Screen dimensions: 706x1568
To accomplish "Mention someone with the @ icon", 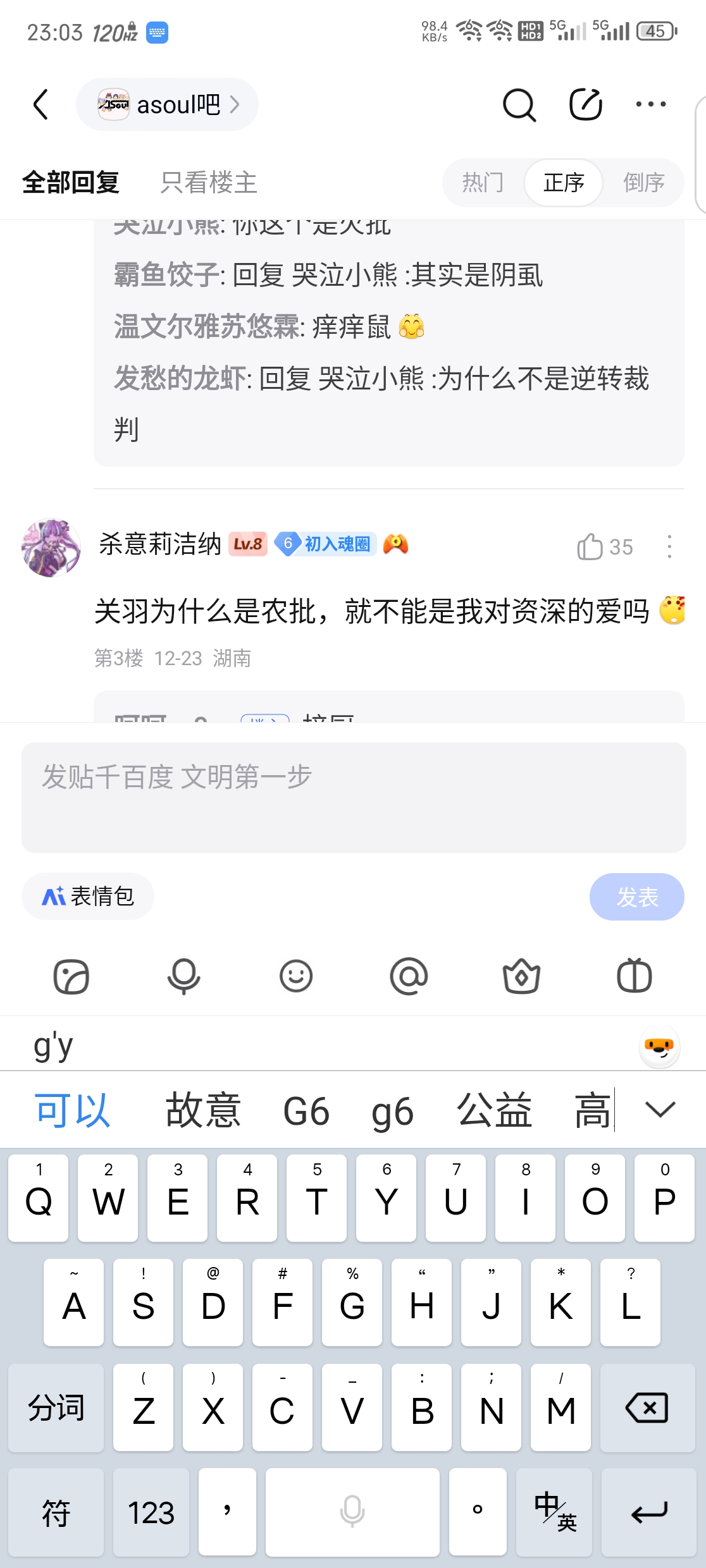I will click(x=409, y=976).
